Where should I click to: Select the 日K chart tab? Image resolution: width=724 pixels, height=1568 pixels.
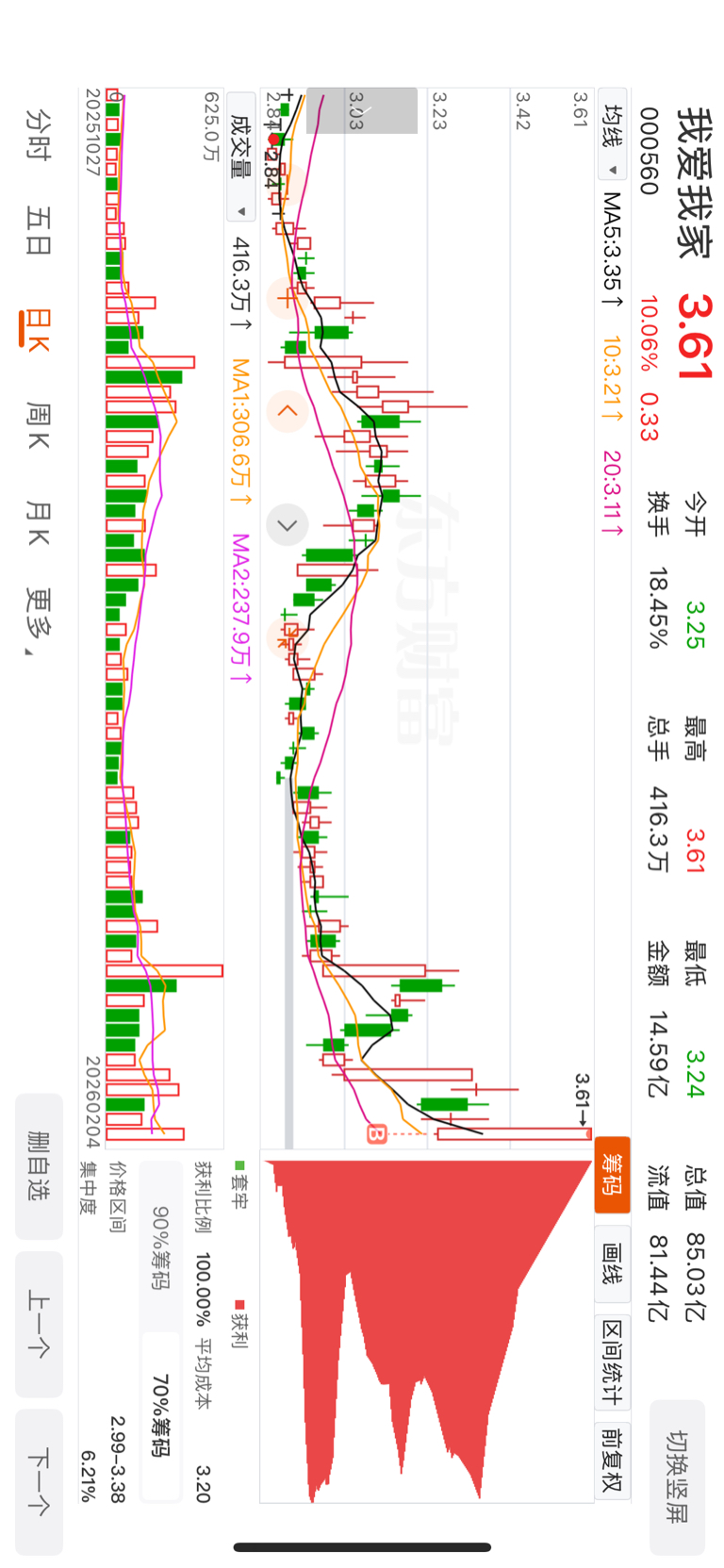[39, 330]
